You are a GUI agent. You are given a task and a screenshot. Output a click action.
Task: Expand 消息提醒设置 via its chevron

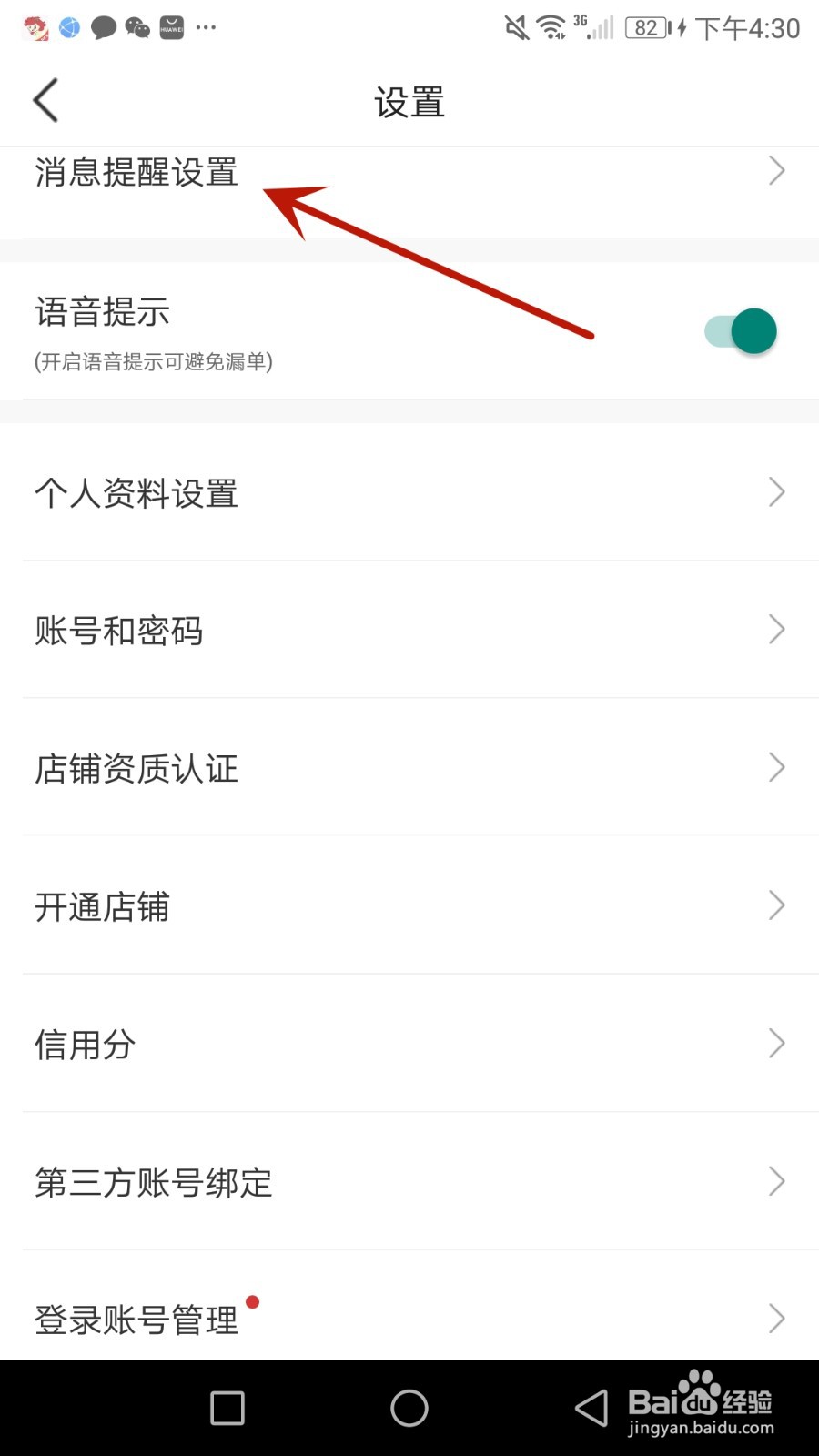pyautogui.click(x=776, y=170)
